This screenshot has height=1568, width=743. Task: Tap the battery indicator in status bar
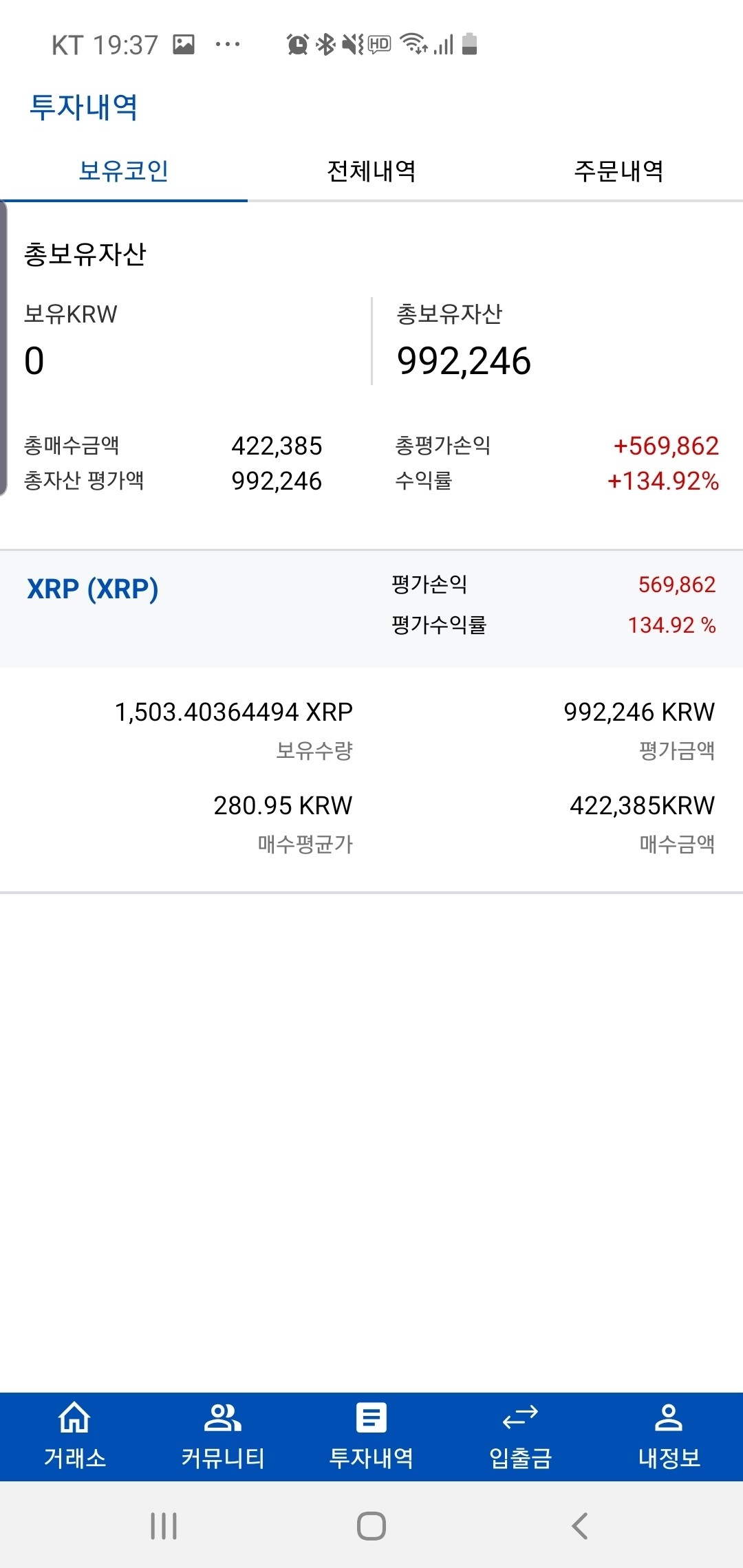(x=468, y=43)
